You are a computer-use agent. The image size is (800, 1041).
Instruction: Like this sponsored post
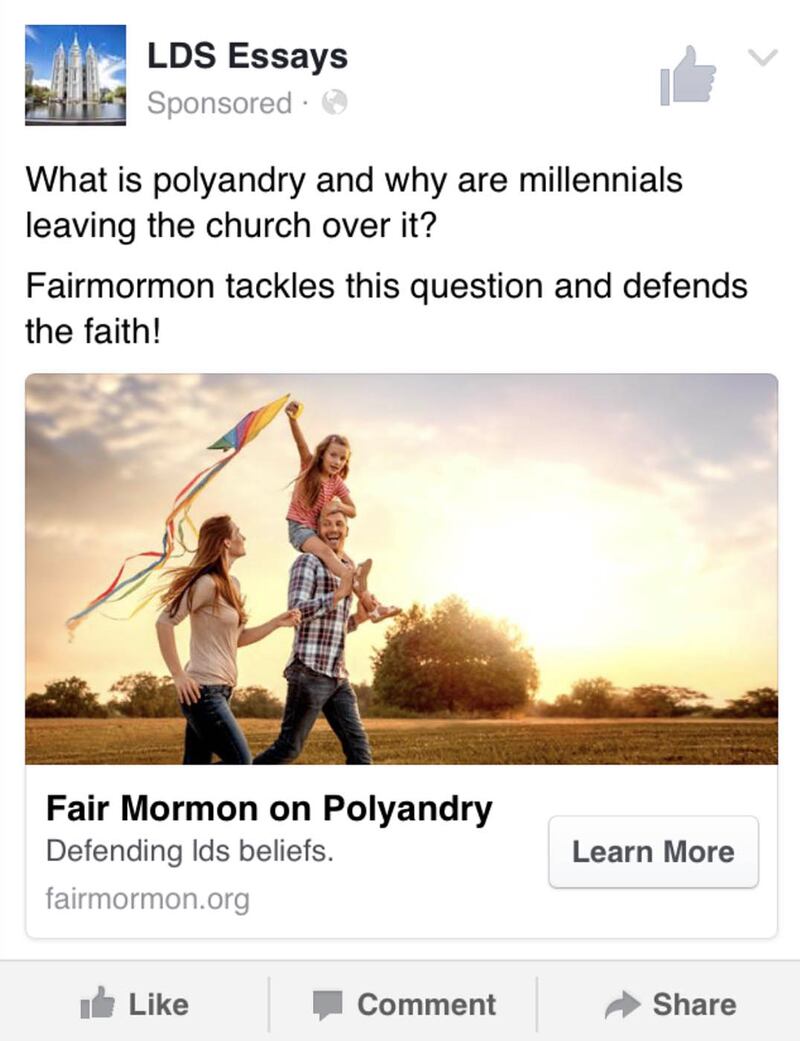pyautogui.click(x=135, y=1004)
